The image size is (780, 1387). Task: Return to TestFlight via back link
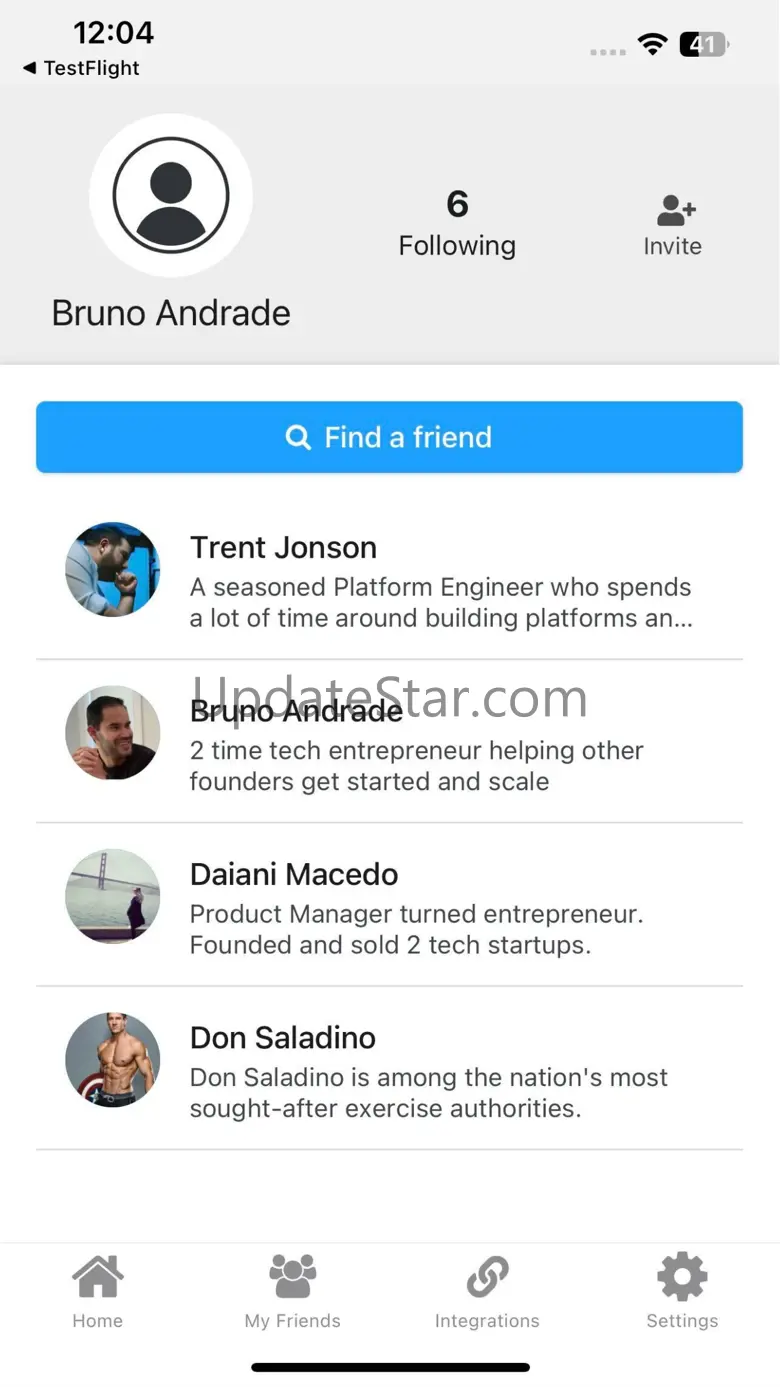(81, 68)
